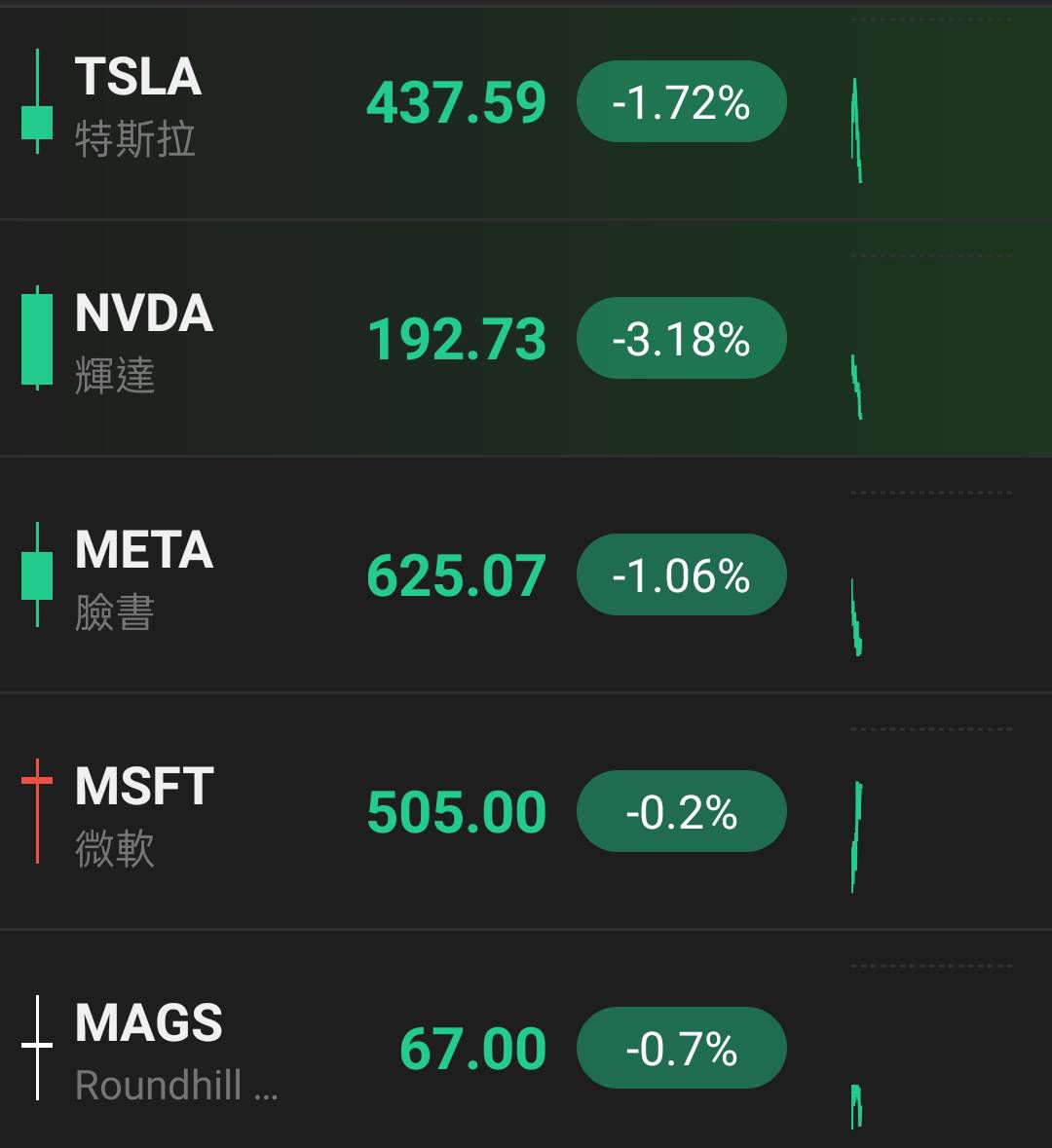View NVDA stock details
Image resolution: width=1052 pixels, height=1148 pixels.
[x=144, y=340]
